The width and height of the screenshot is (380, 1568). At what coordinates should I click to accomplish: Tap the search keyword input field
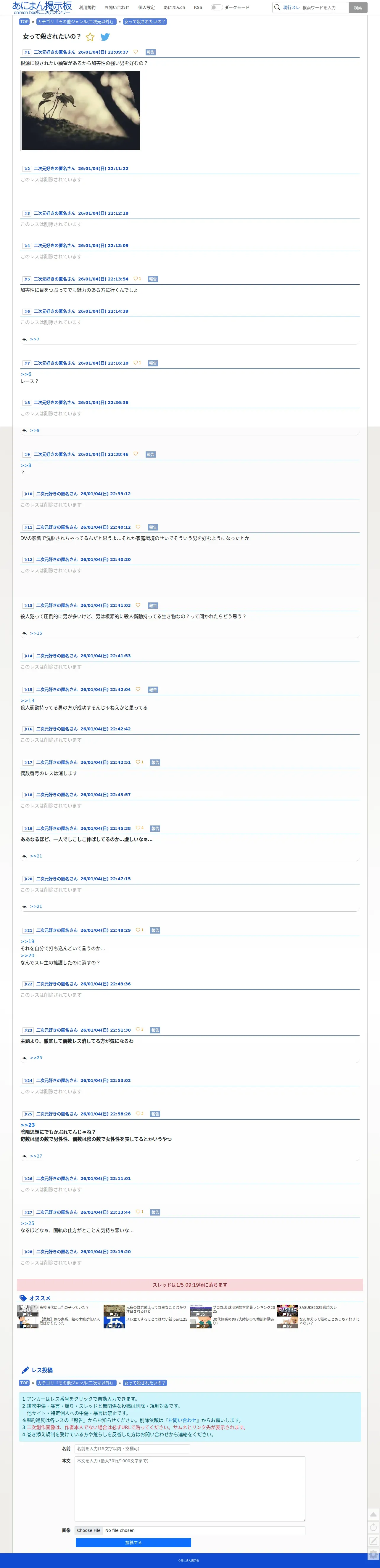(x=324, y=7)
